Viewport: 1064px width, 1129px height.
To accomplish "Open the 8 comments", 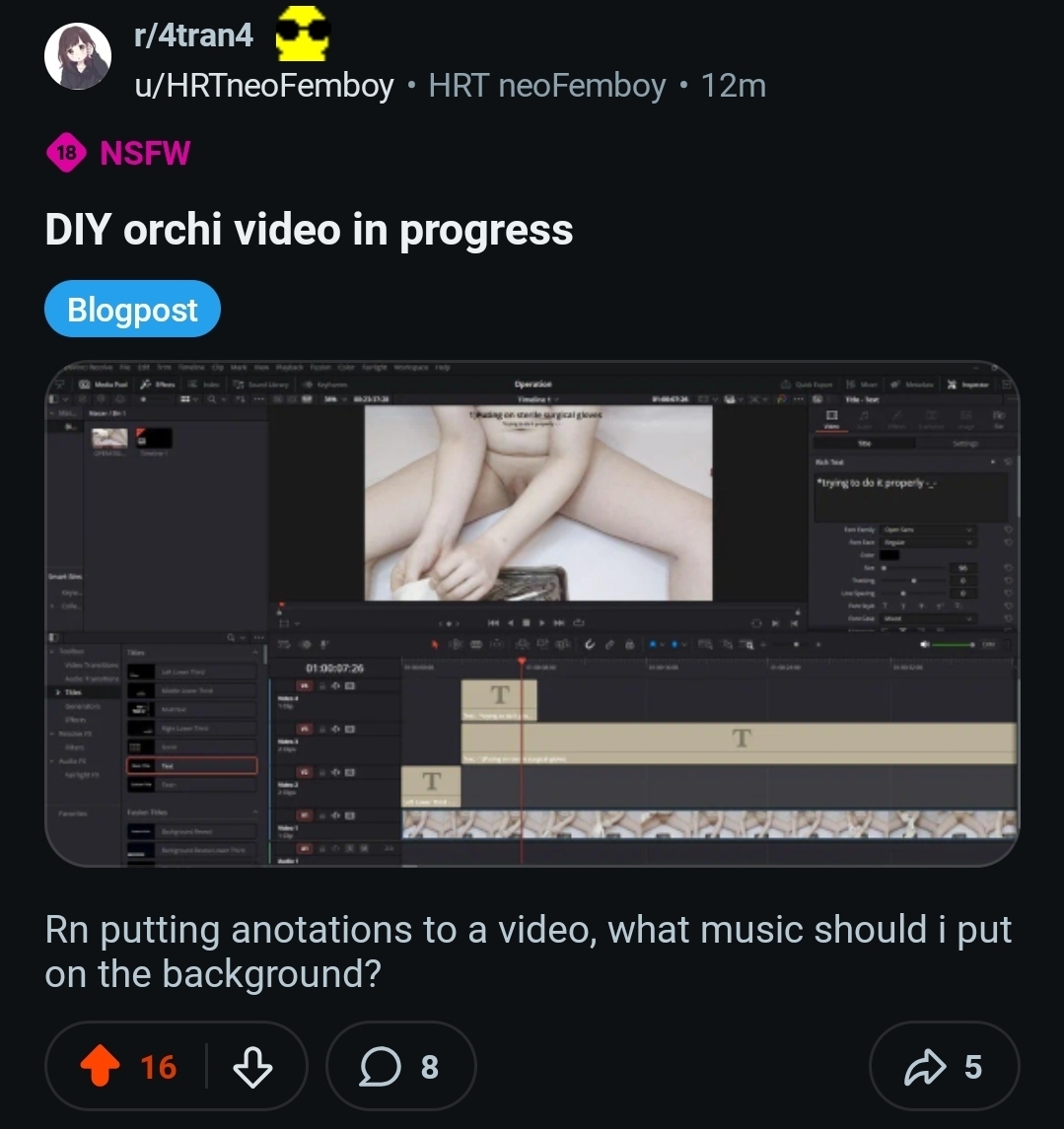I will click(x=400, y=1067).
